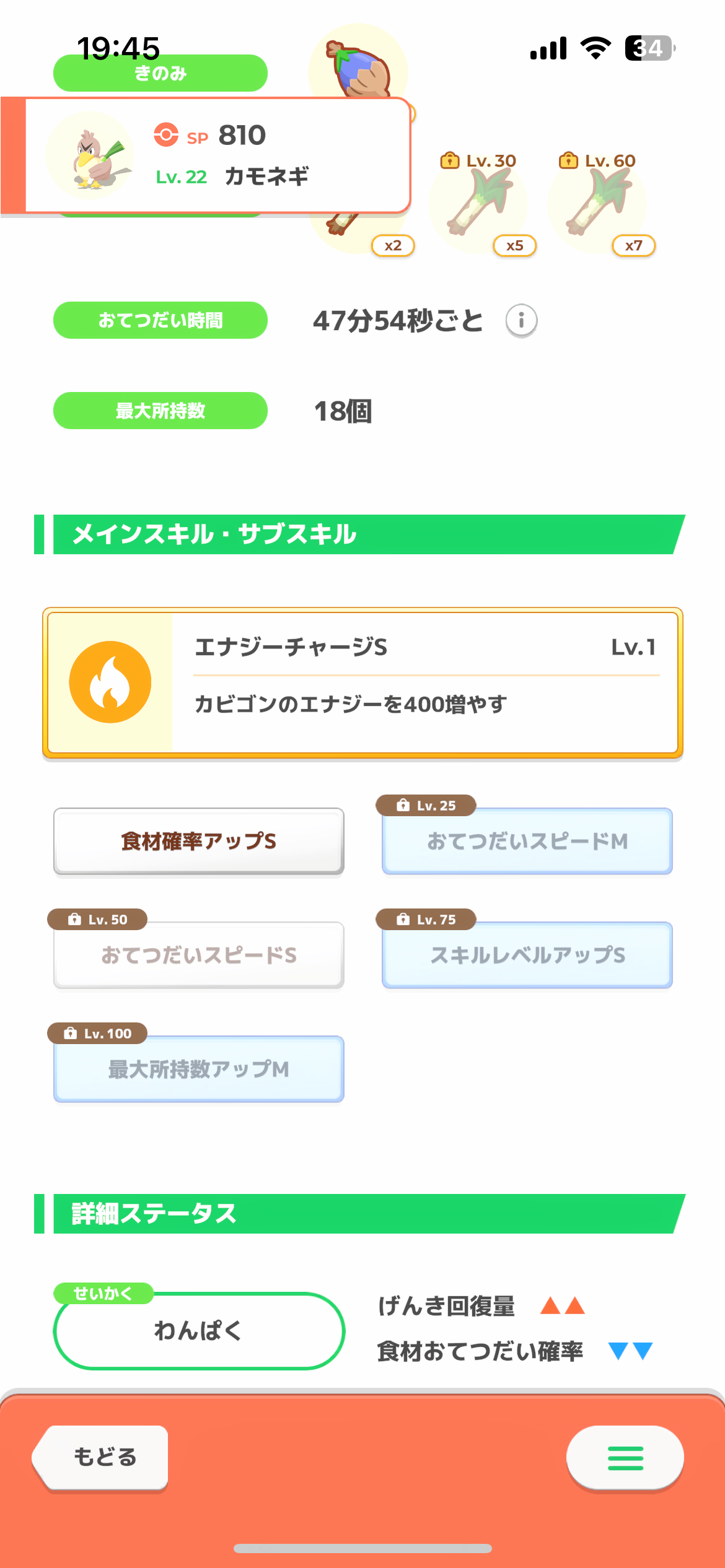The width and height of the screenshot is (725, 1568).
Task: Open the green hamburger menu button
Action: [625, 1458]
